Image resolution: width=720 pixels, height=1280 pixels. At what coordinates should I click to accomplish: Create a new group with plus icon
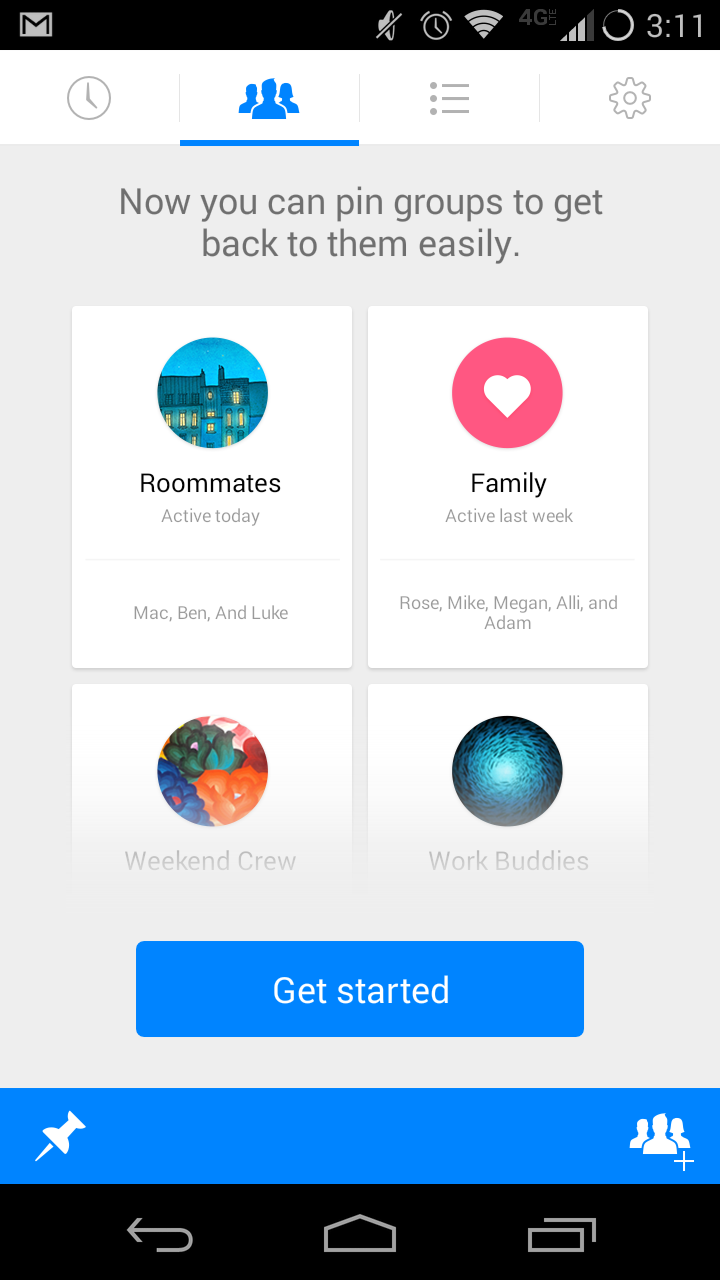[x=661, y=1138]
